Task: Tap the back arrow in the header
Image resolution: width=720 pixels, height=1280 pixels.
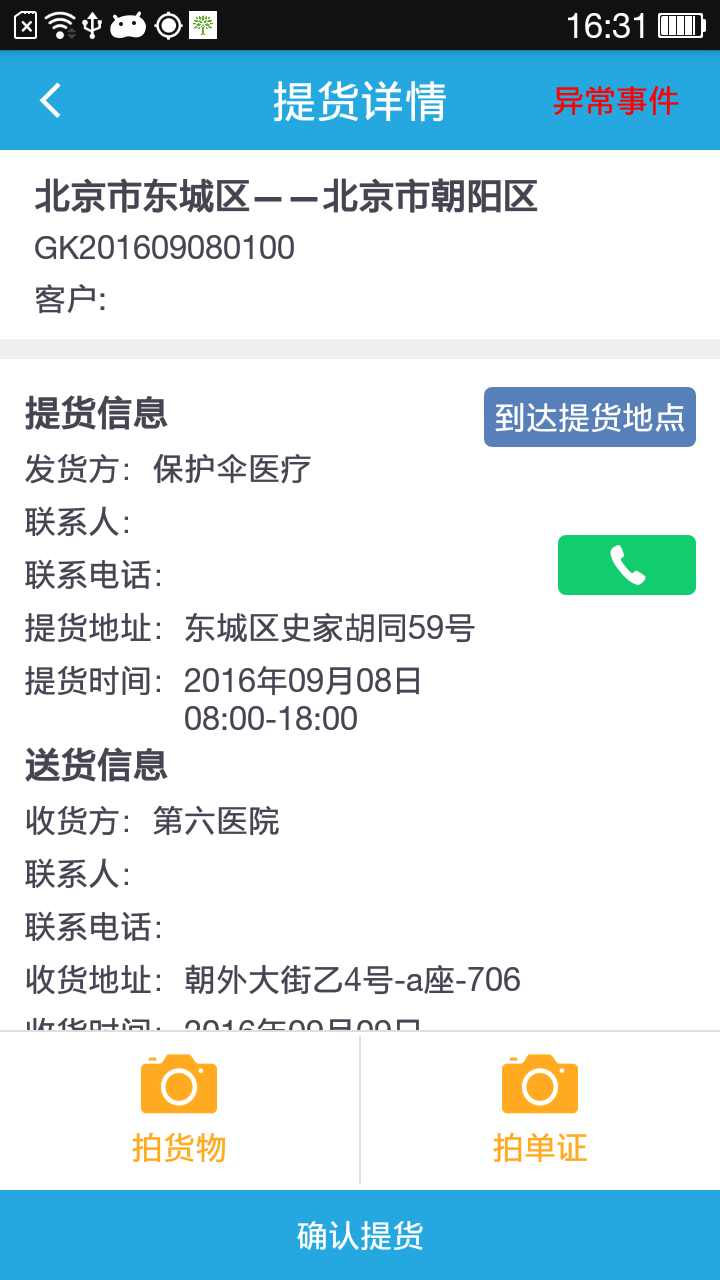Action: pos(50,100)
